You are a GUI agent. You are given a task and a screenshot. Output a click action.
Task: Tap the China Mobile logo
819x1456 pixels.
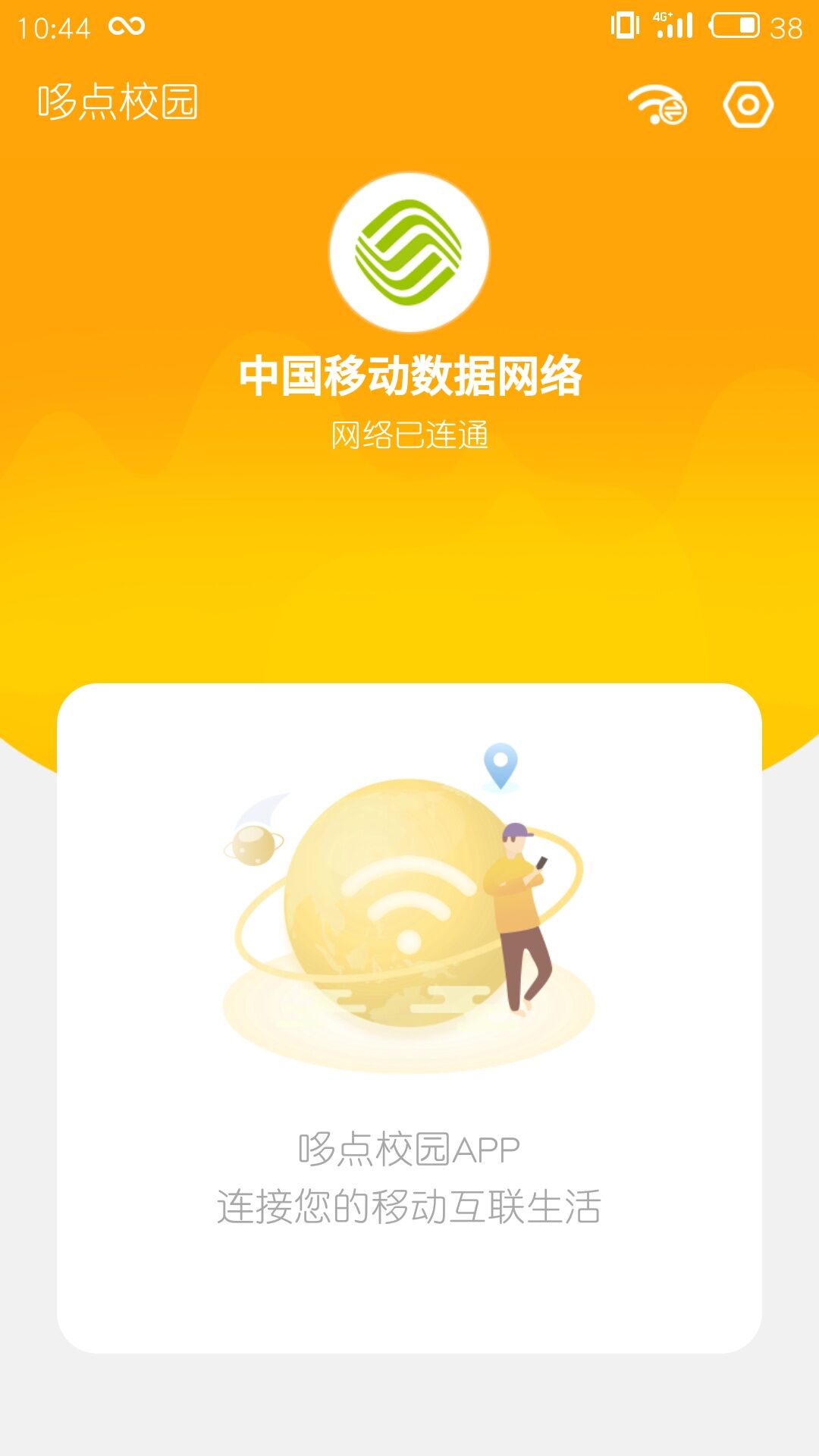click(x=408, y=253)
